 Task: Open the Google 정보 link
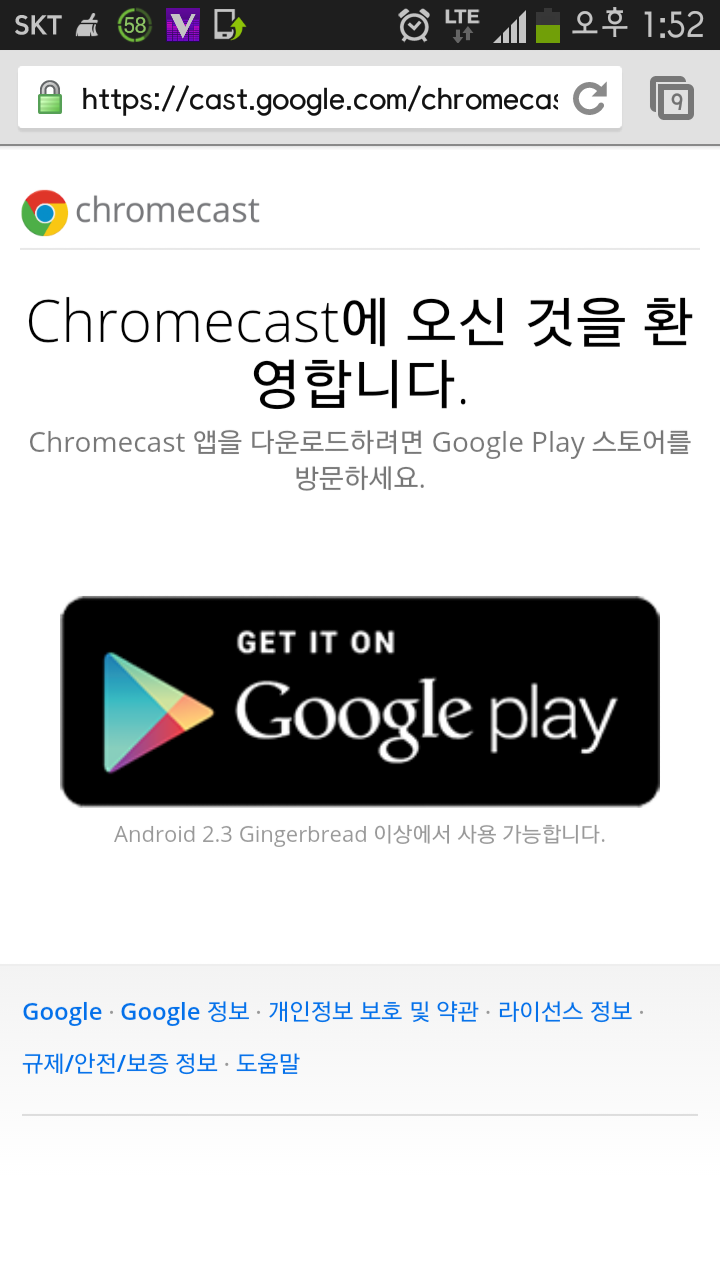click(x=185, y=1011)
